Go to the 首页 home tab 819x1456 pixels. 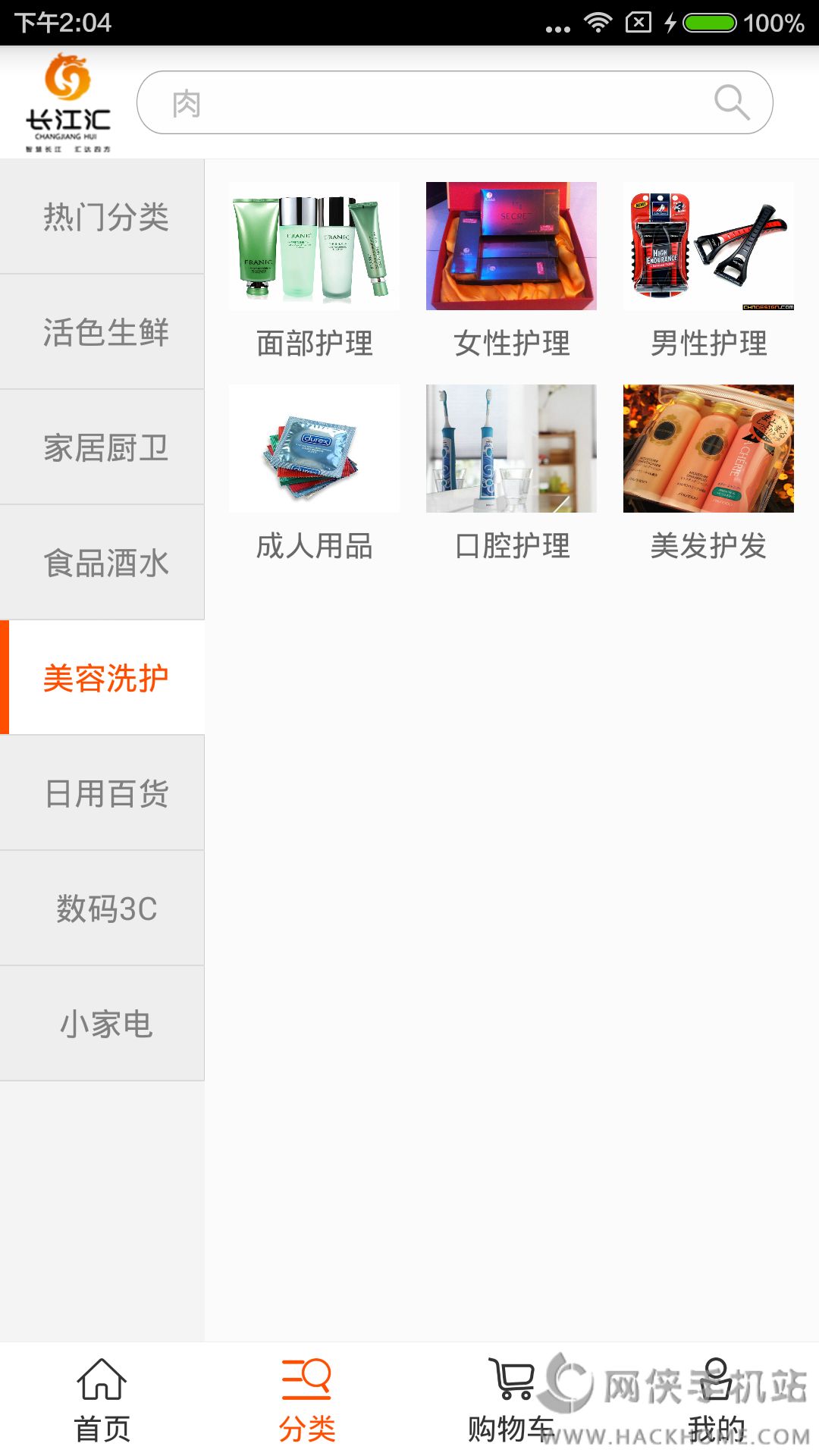pyautogui.click(x=102, y=1400)
